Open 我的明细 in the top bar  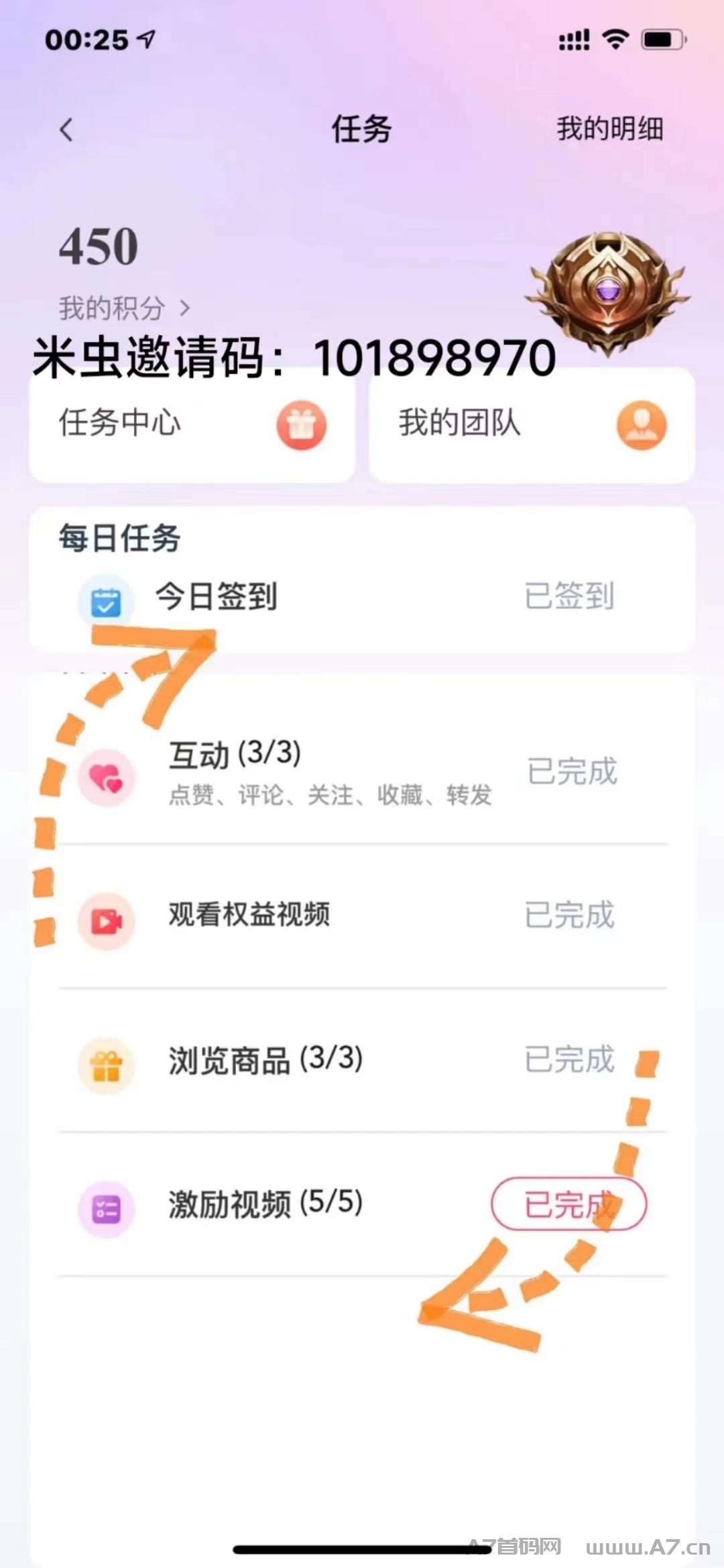pos(609,129)
